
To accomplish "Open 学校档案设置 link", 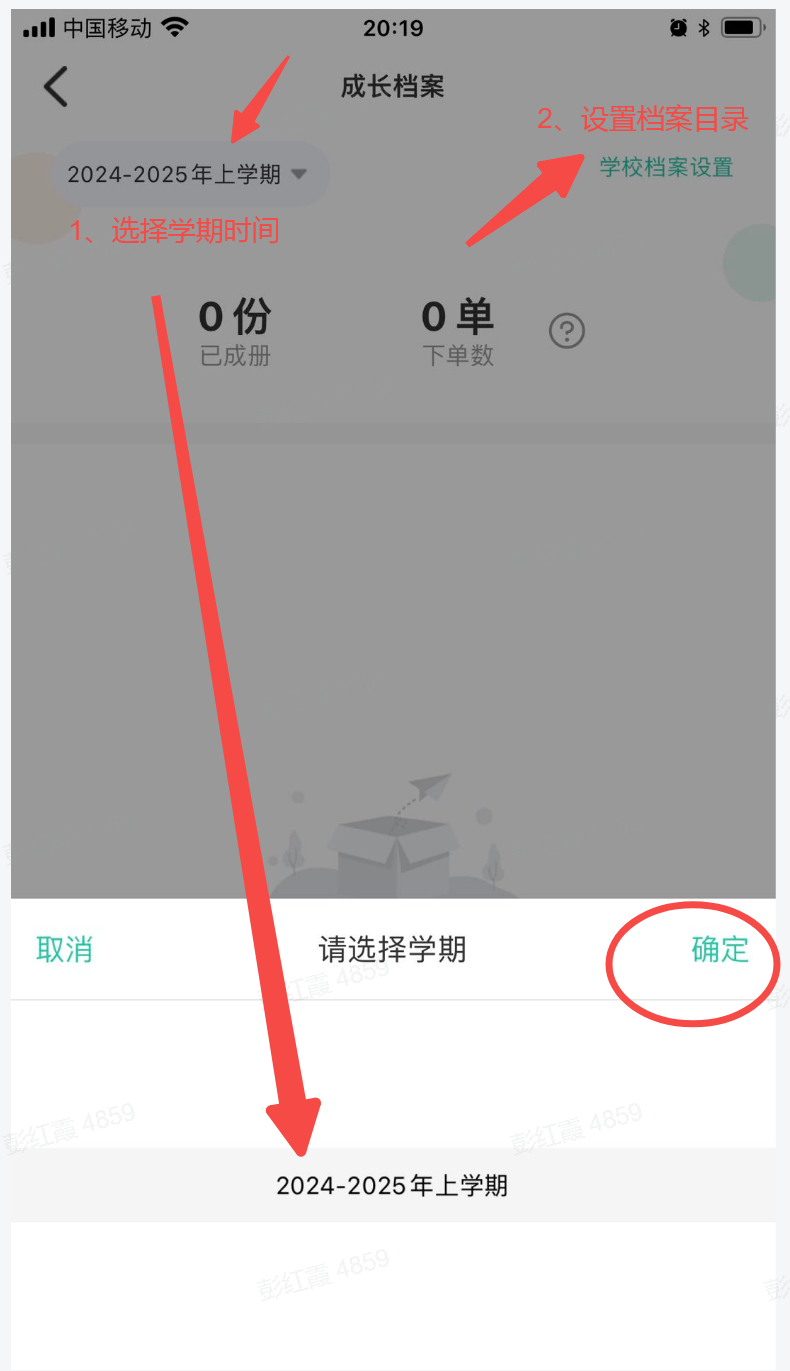I will (666, 168).
